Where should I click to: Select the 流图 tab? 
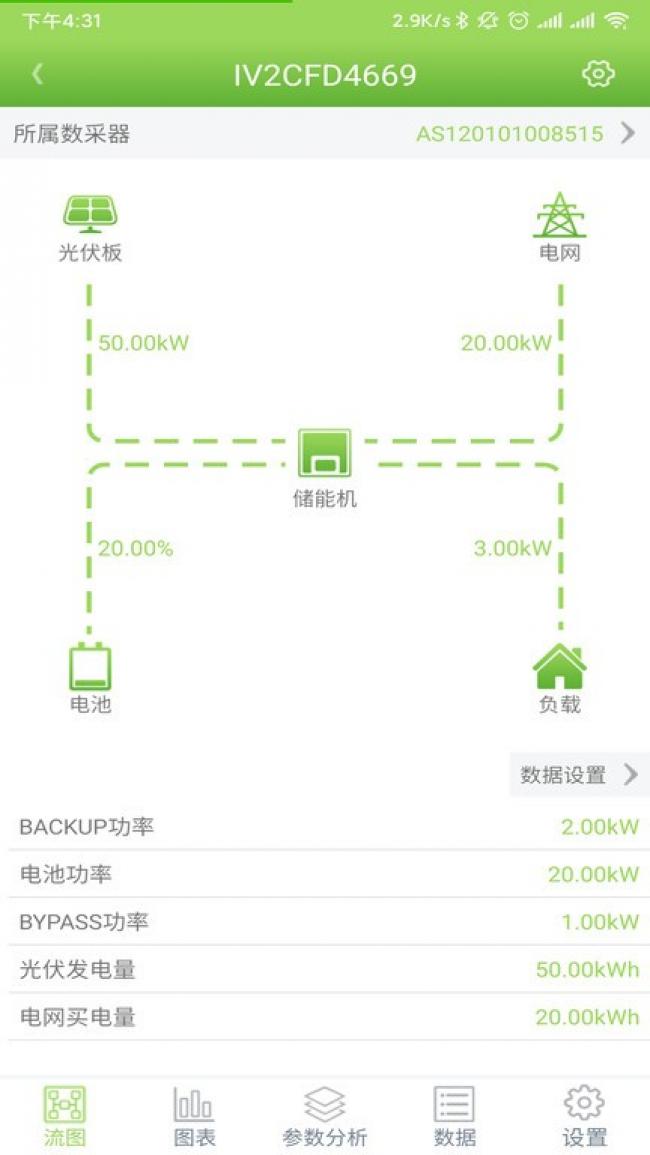tap(65, 1117)
